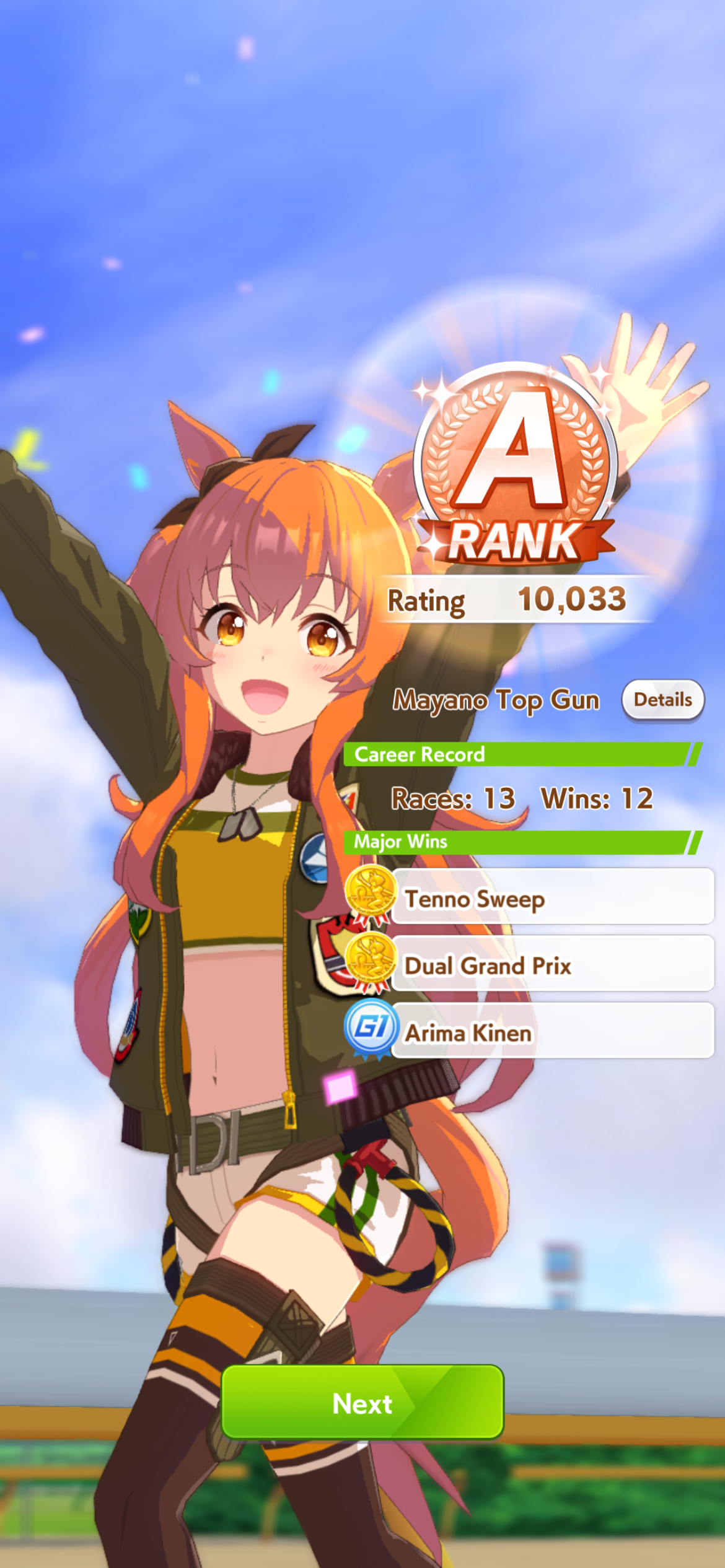Image resolution: width=725 pixels, height=1568 pixels.
Task: Tap the green Next button
Action: click(x=362, y=1403)
